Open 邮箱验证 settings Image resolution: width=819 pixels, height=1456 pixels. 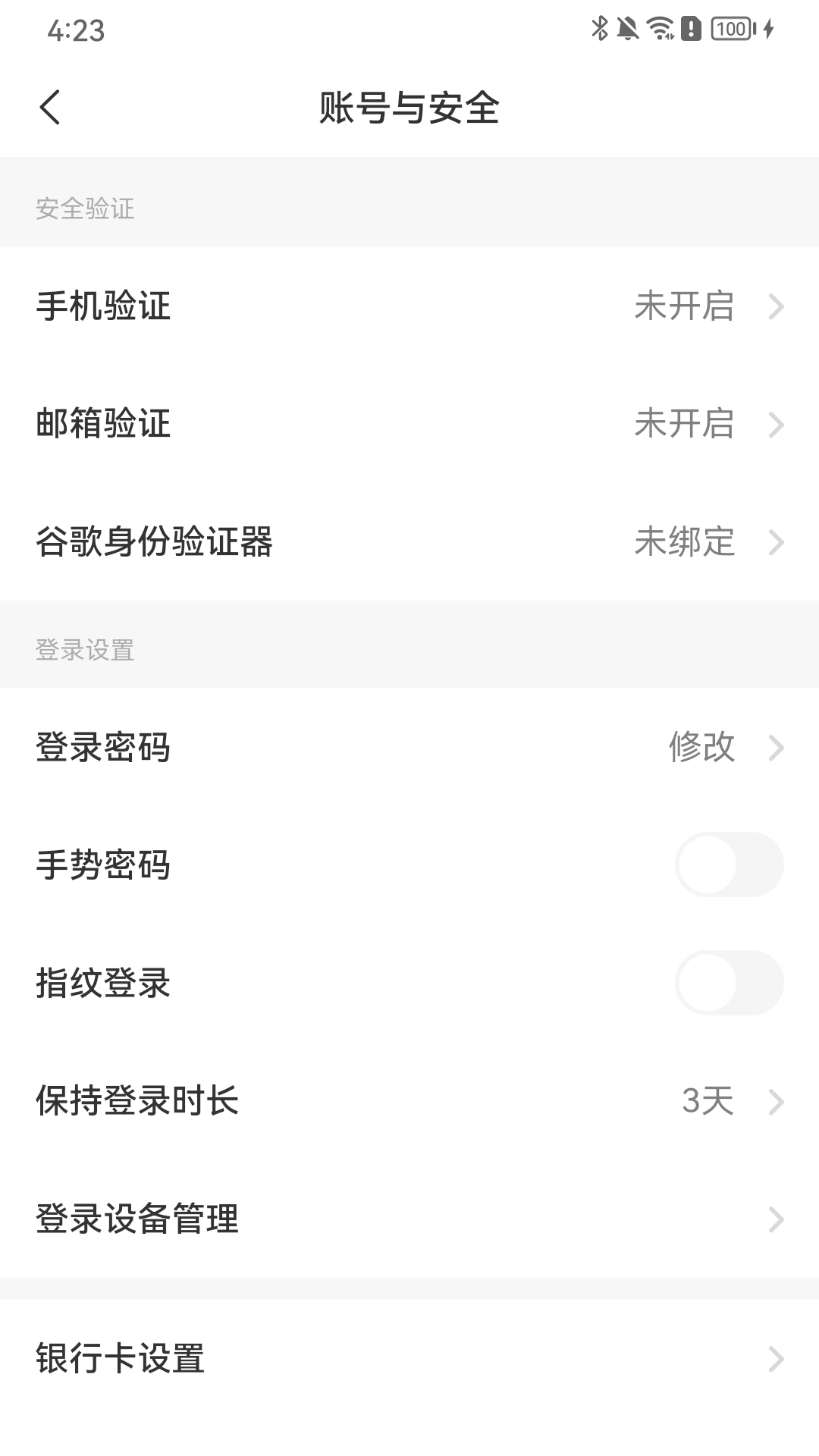coord(409,424)
